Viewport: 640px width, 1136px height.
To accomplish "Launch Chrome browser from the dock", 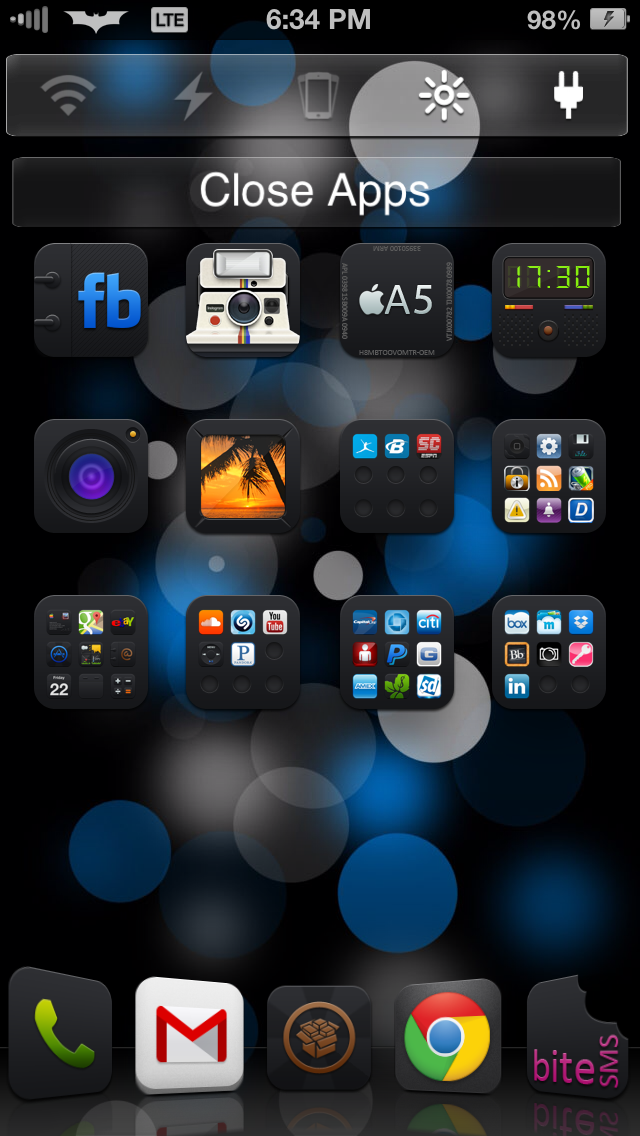I will 447,1036.
